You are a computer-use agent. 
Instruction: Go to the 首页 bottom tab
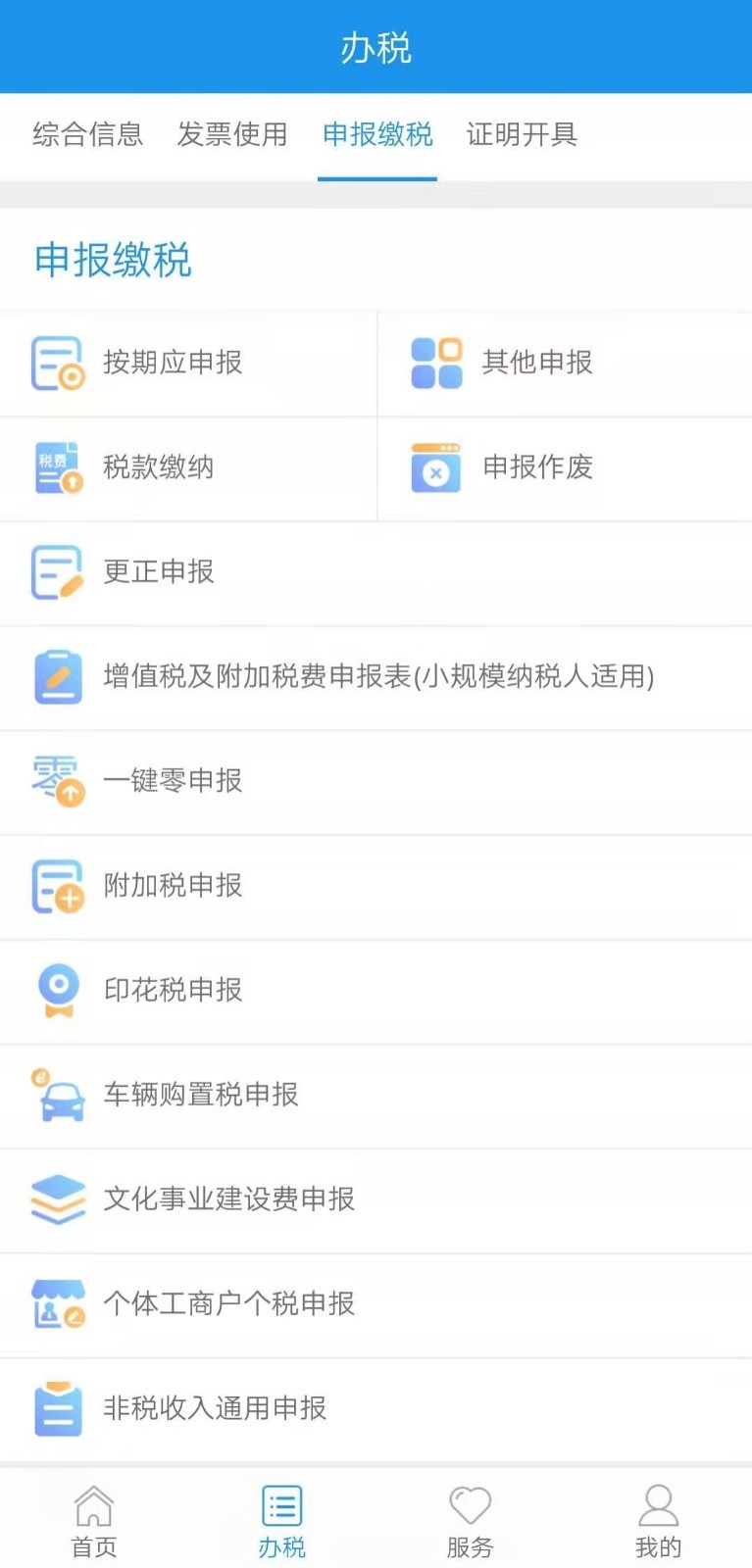tap(94, 1521)
